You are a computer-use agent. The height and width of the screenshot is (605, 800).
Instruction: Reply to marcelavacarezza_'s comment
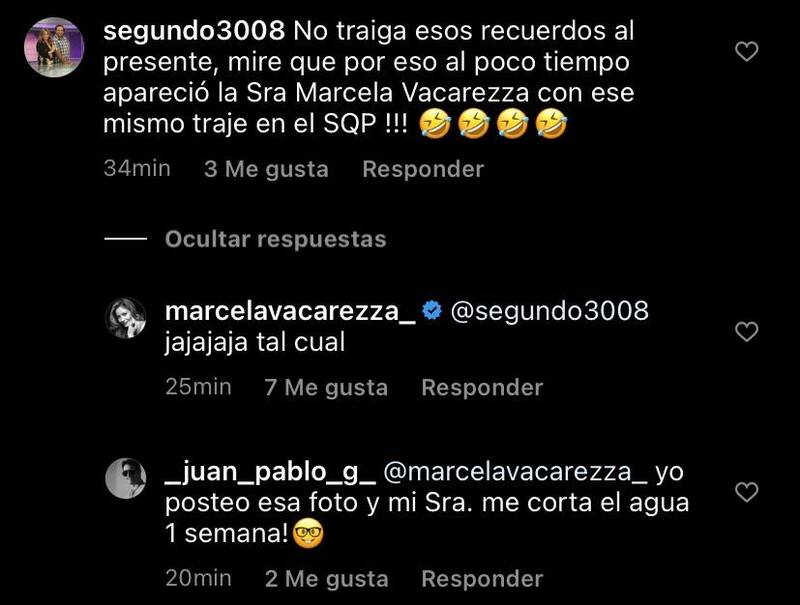pos(482,387)
